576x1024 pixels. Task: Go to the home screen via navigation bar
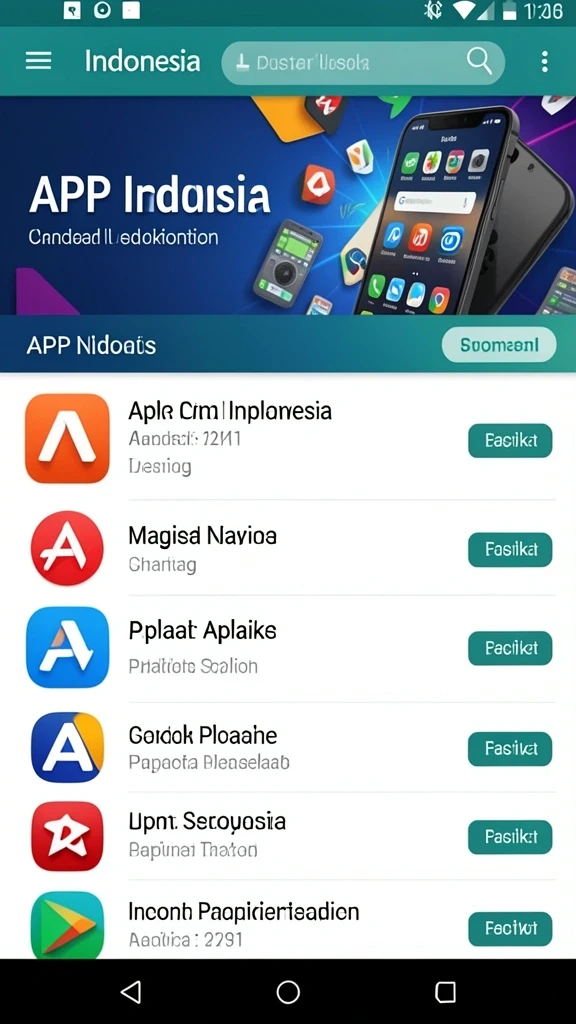288,992
